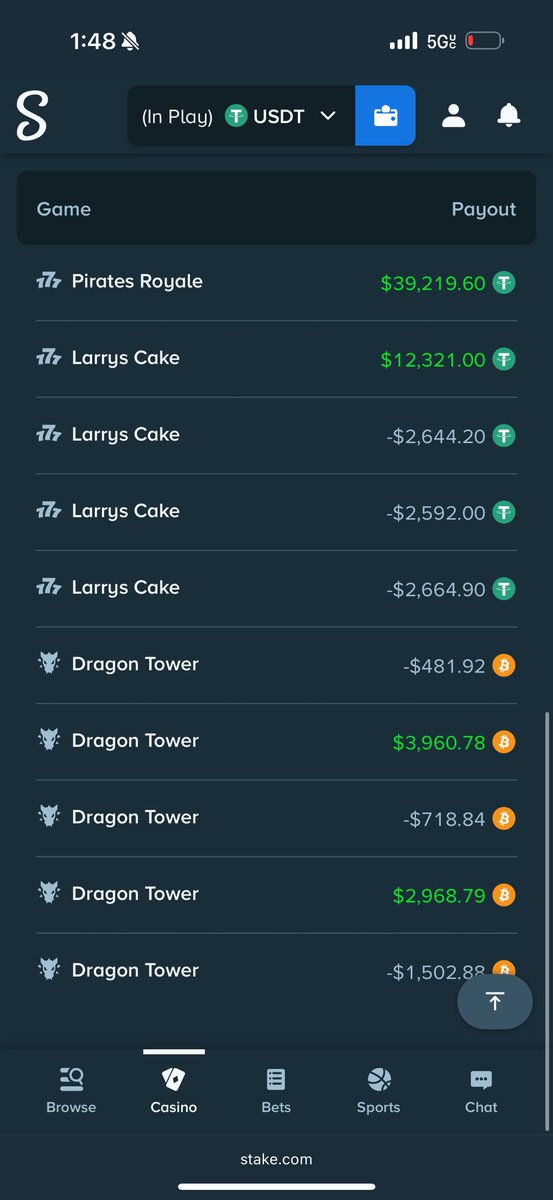Switch to the Casino tab
553x1200 pixels.
pos(174,1090)
